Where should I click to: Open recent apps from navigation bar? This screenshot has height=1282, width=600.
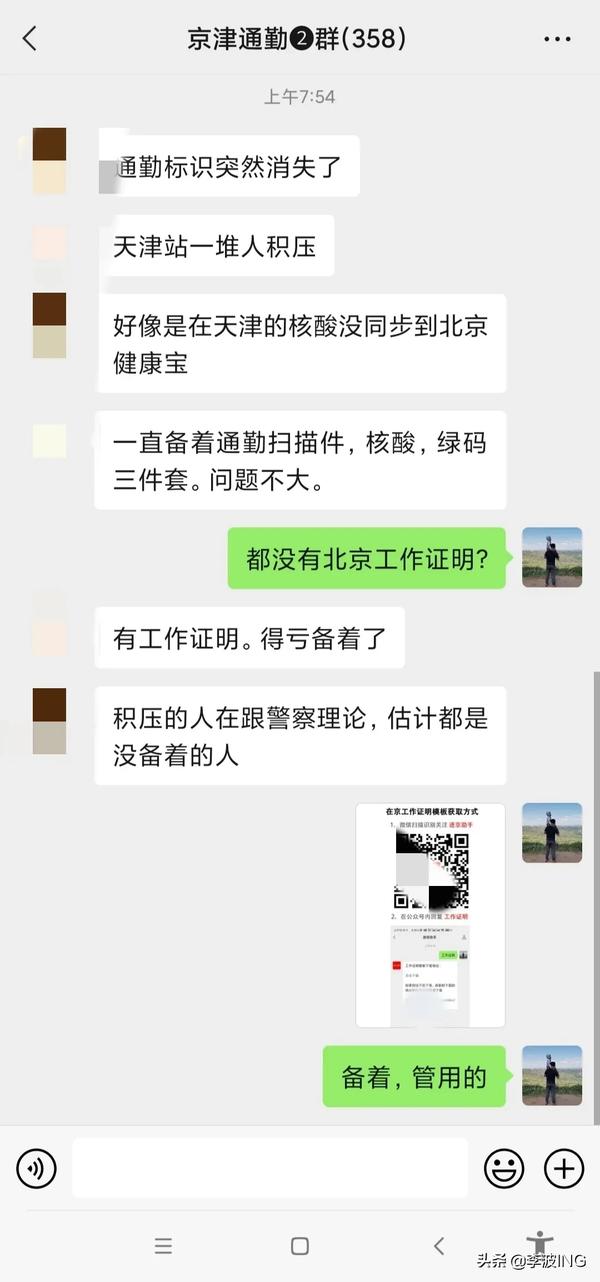(163, 1245)
